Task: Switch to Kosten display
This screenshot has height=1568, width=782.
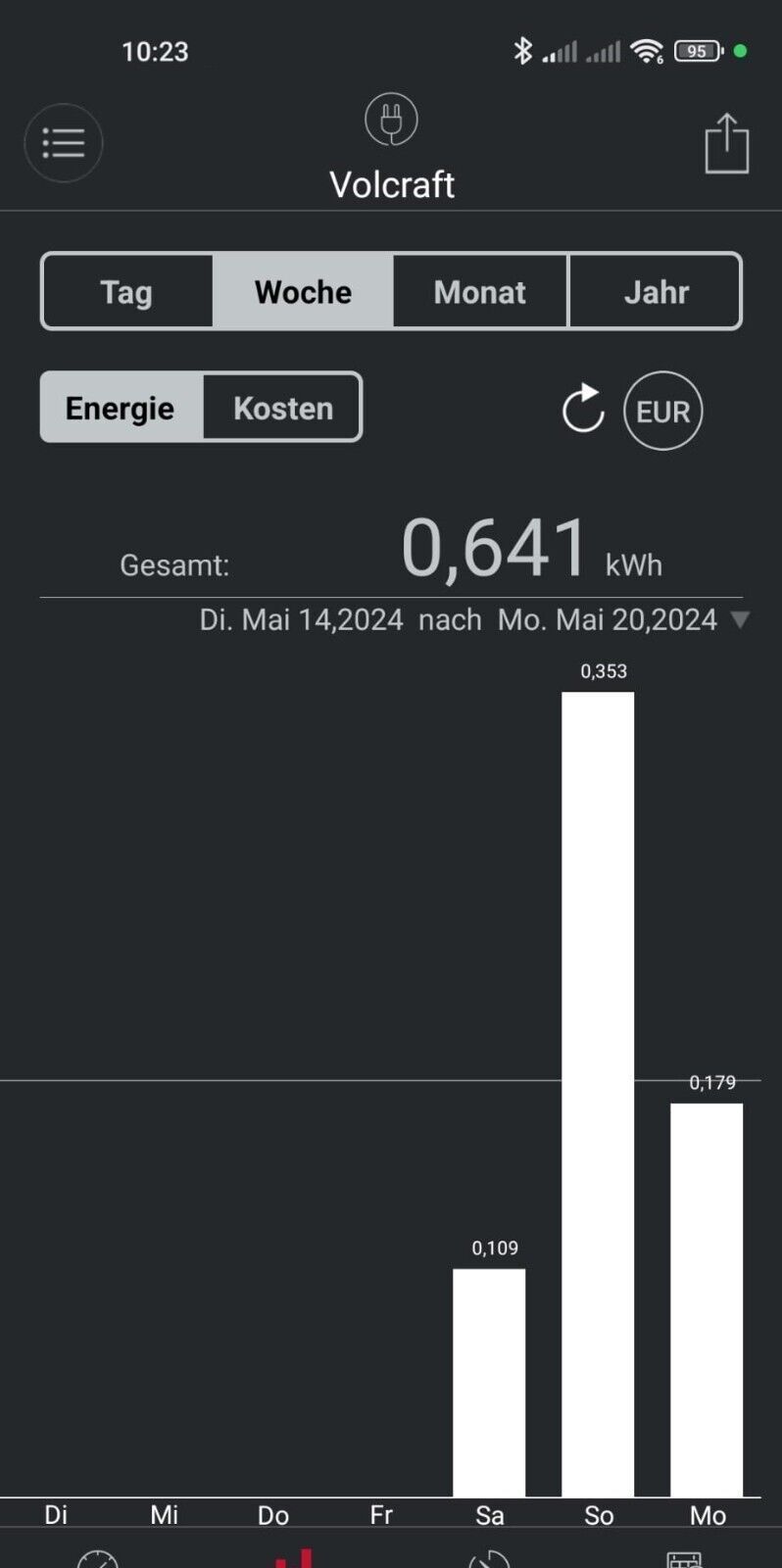Action: click(283, 408)
